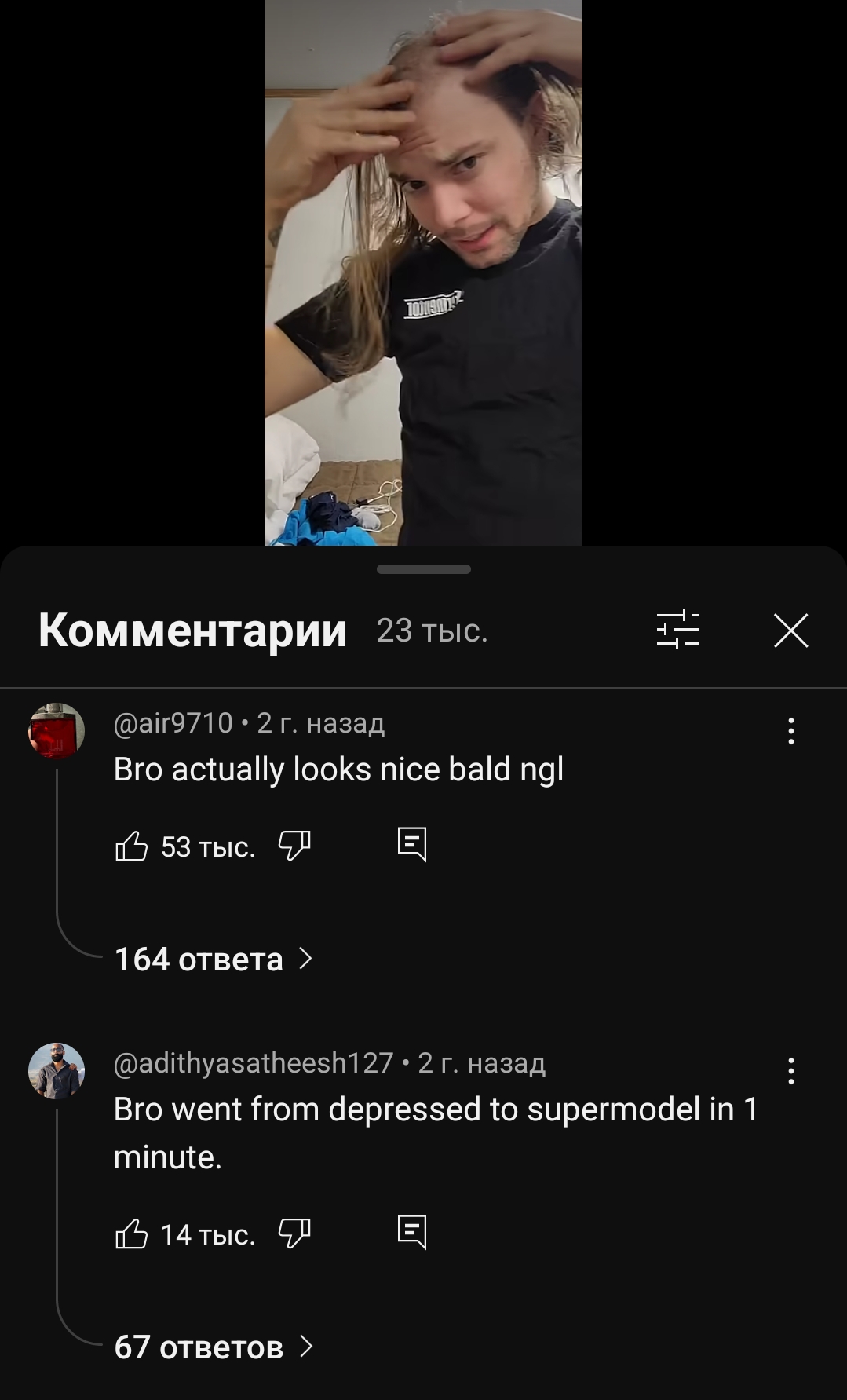Close the comments panel
Image resolution: width=847 pixels, height=1400 pixels.
point(790,631)
